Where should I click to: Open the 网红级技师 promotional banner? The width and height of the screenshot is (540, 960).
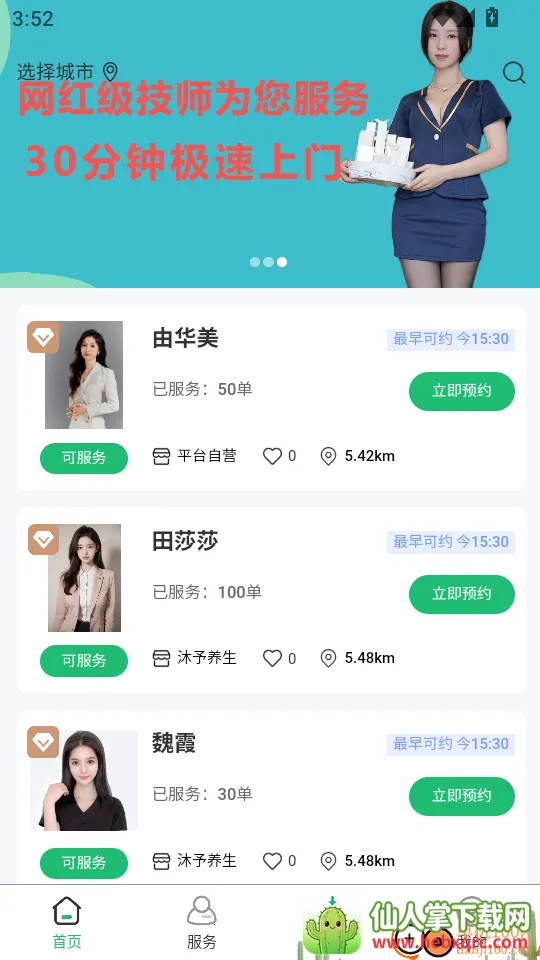270,144
